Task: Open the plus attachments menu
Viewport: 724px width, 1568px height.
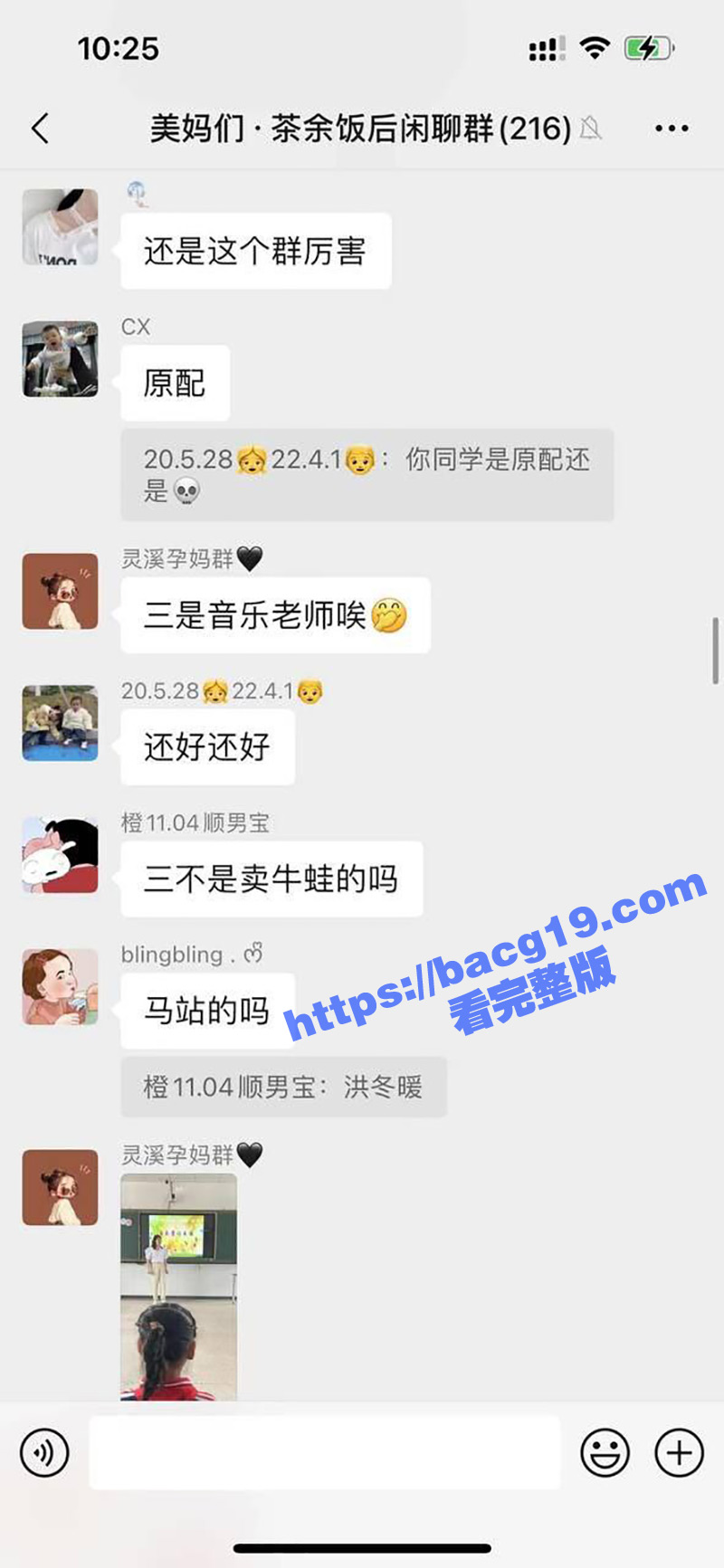Action: [679, 1453]
